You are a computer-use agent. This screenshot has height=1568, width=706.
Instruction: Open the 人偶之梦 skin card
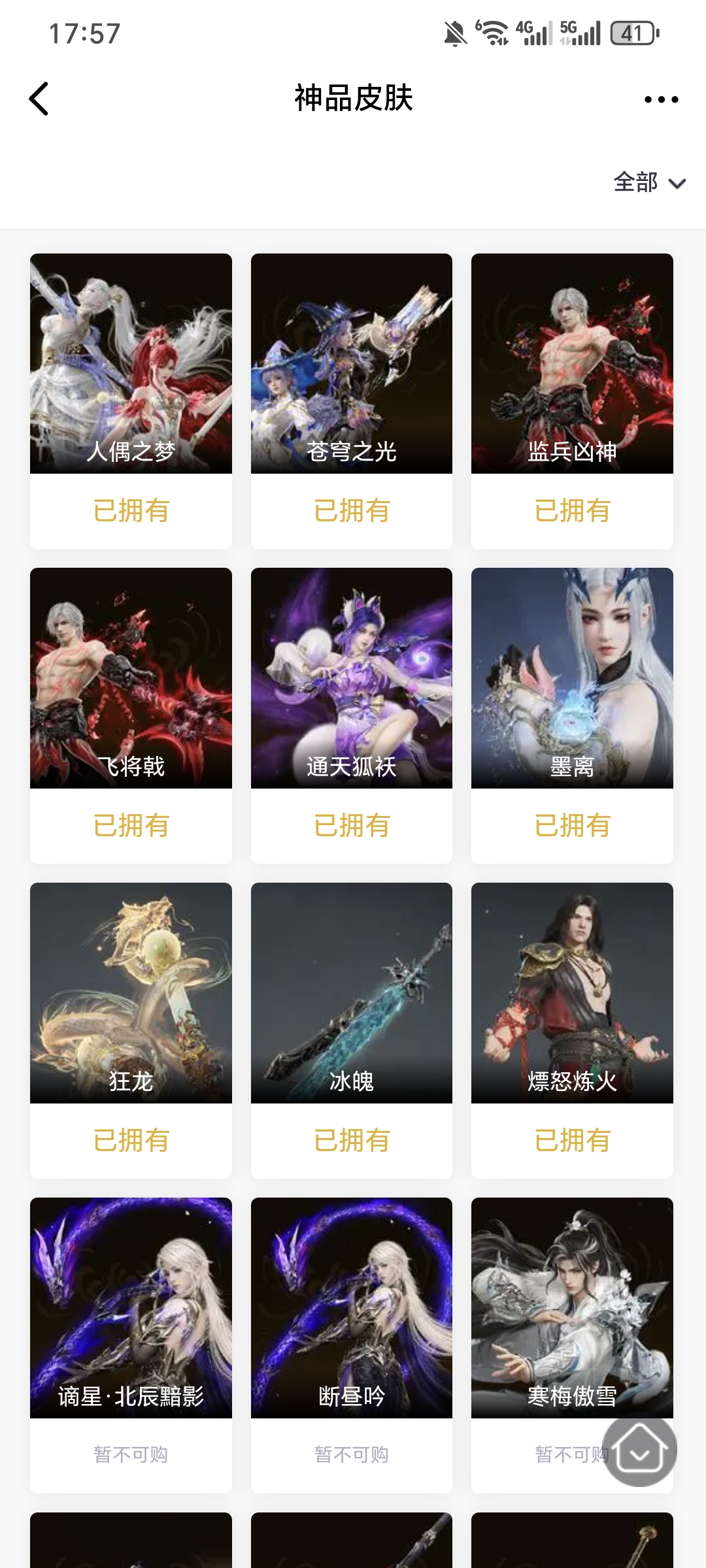click(x=131, y=363)
